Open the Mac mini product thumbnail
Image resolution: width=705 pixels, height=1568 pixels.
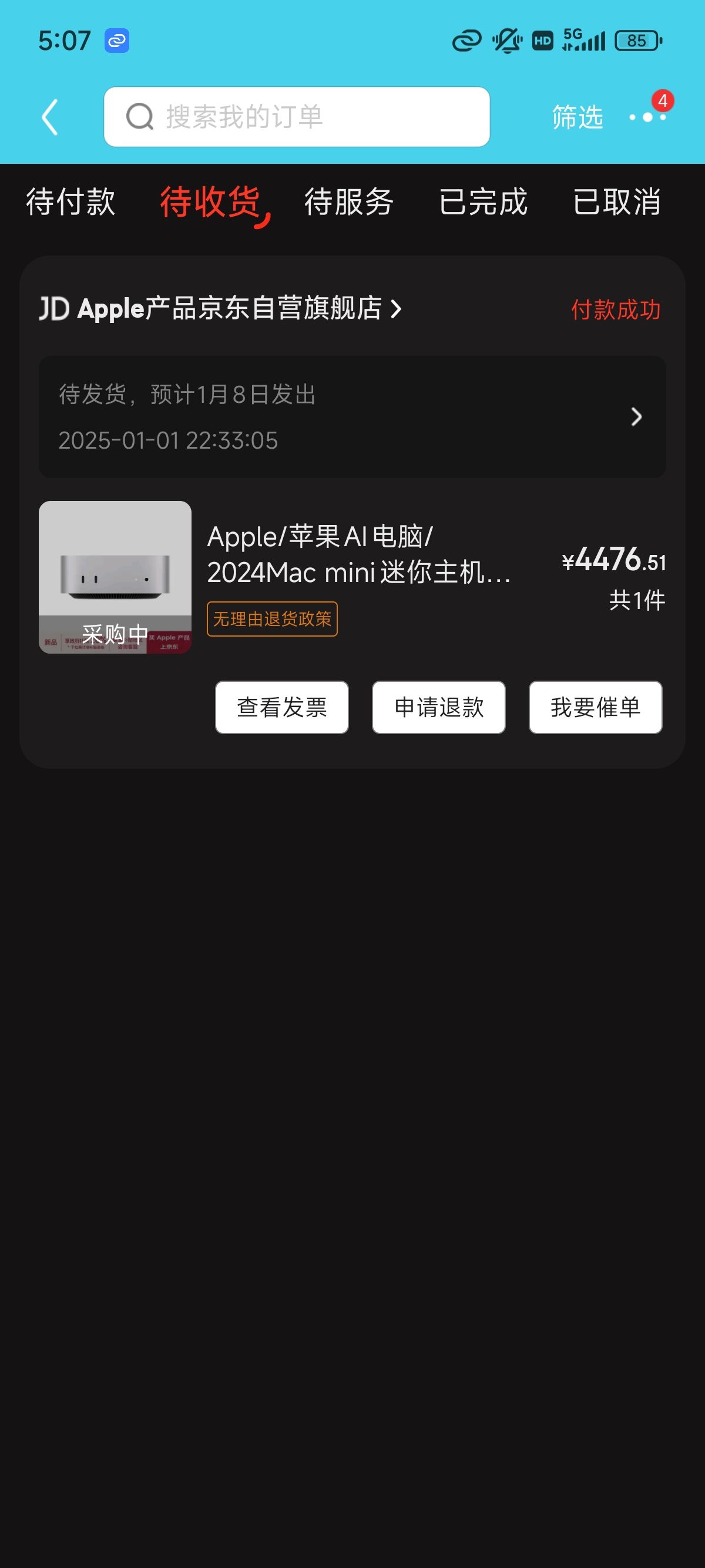pyautogui.click(x=115, y=577)
